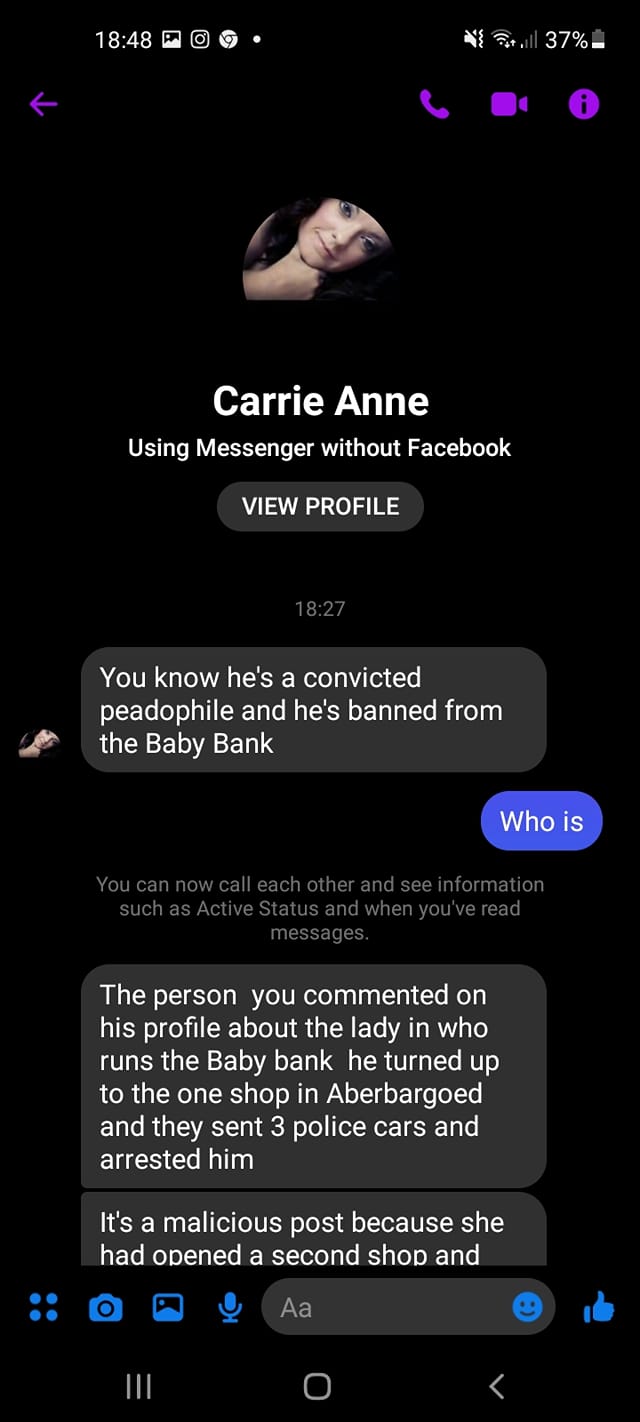Start a video call with Carrie Anne
The height and width of the screenshot is (1422, 640).
509,103
